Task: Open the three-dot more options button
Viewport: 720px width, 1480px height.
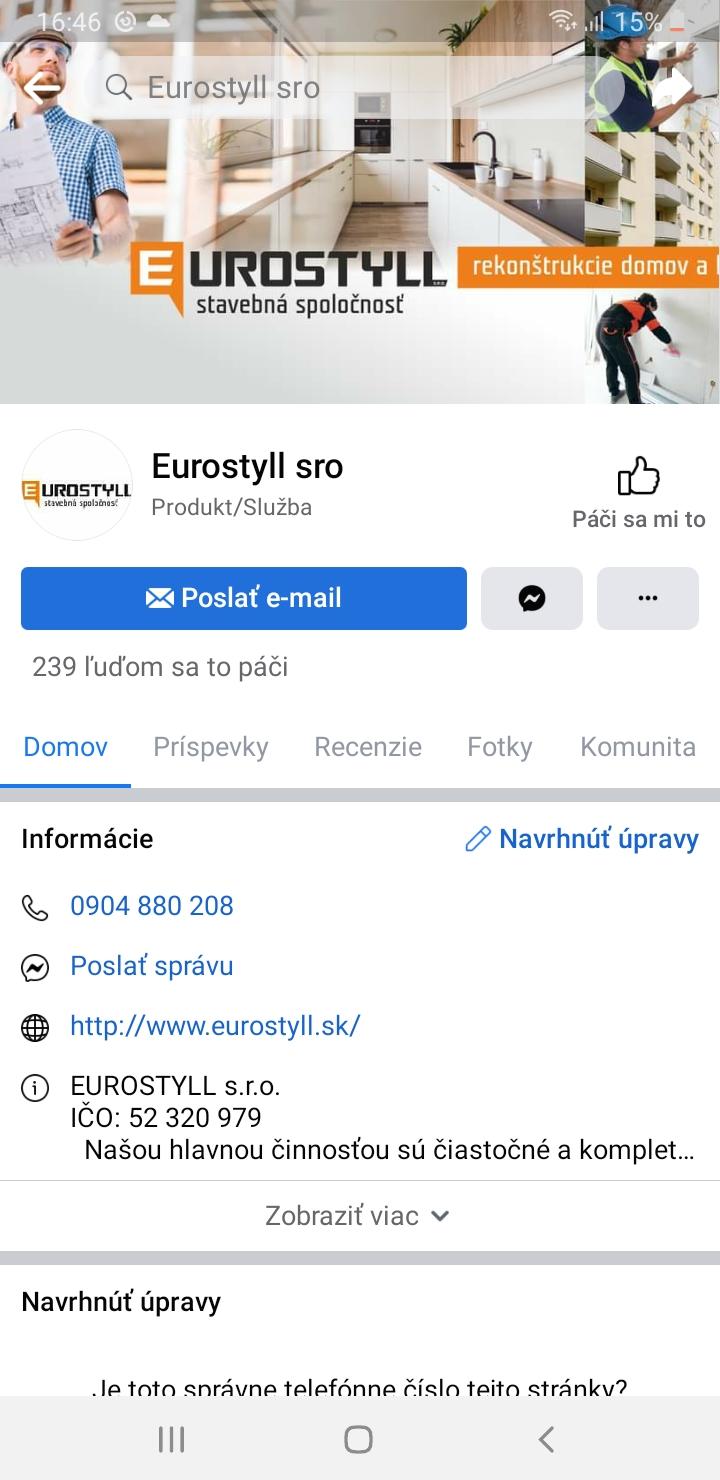Action: (648, 598)
